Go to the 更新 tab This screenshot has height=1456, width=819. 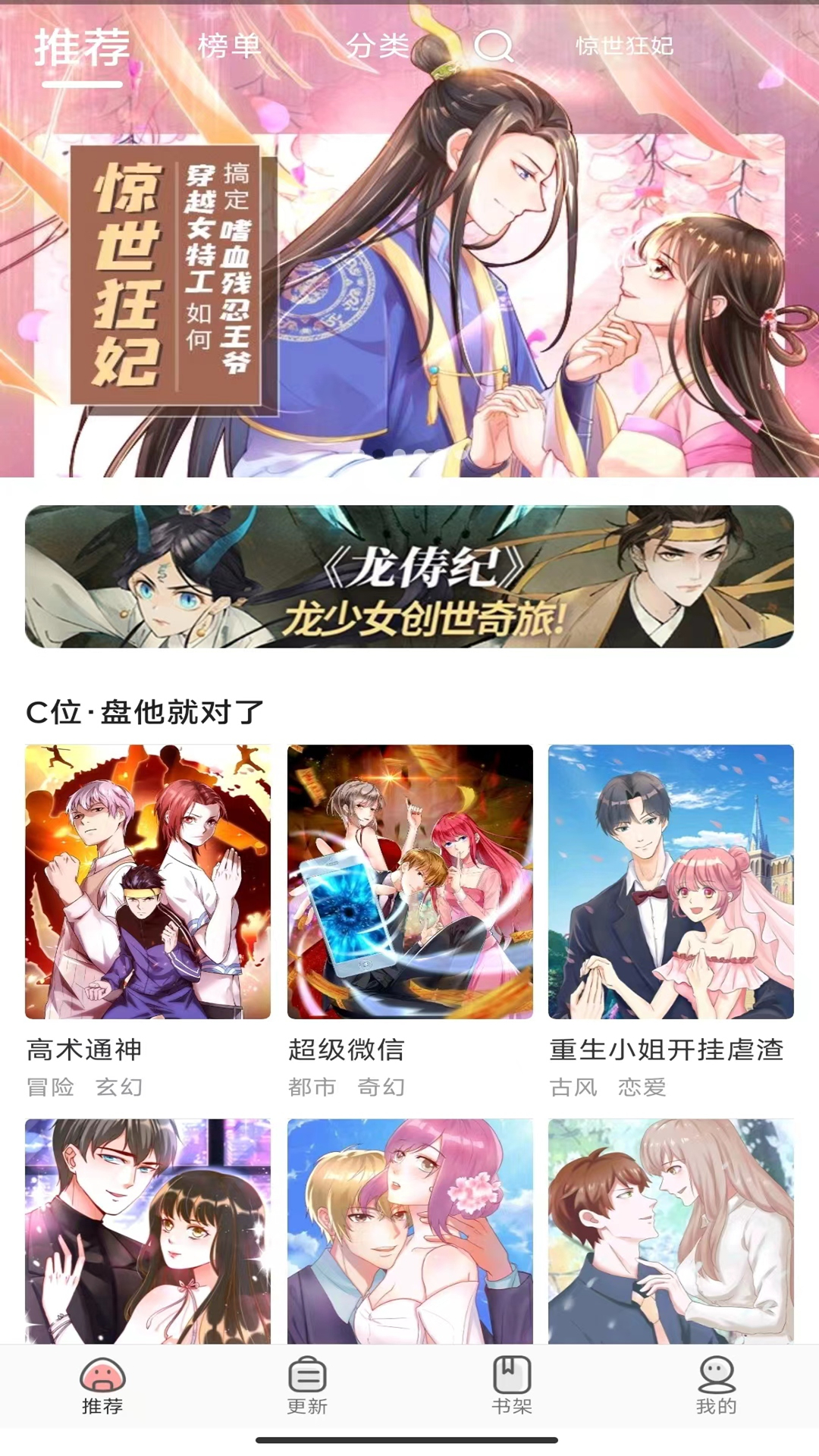coord(307,1386)
